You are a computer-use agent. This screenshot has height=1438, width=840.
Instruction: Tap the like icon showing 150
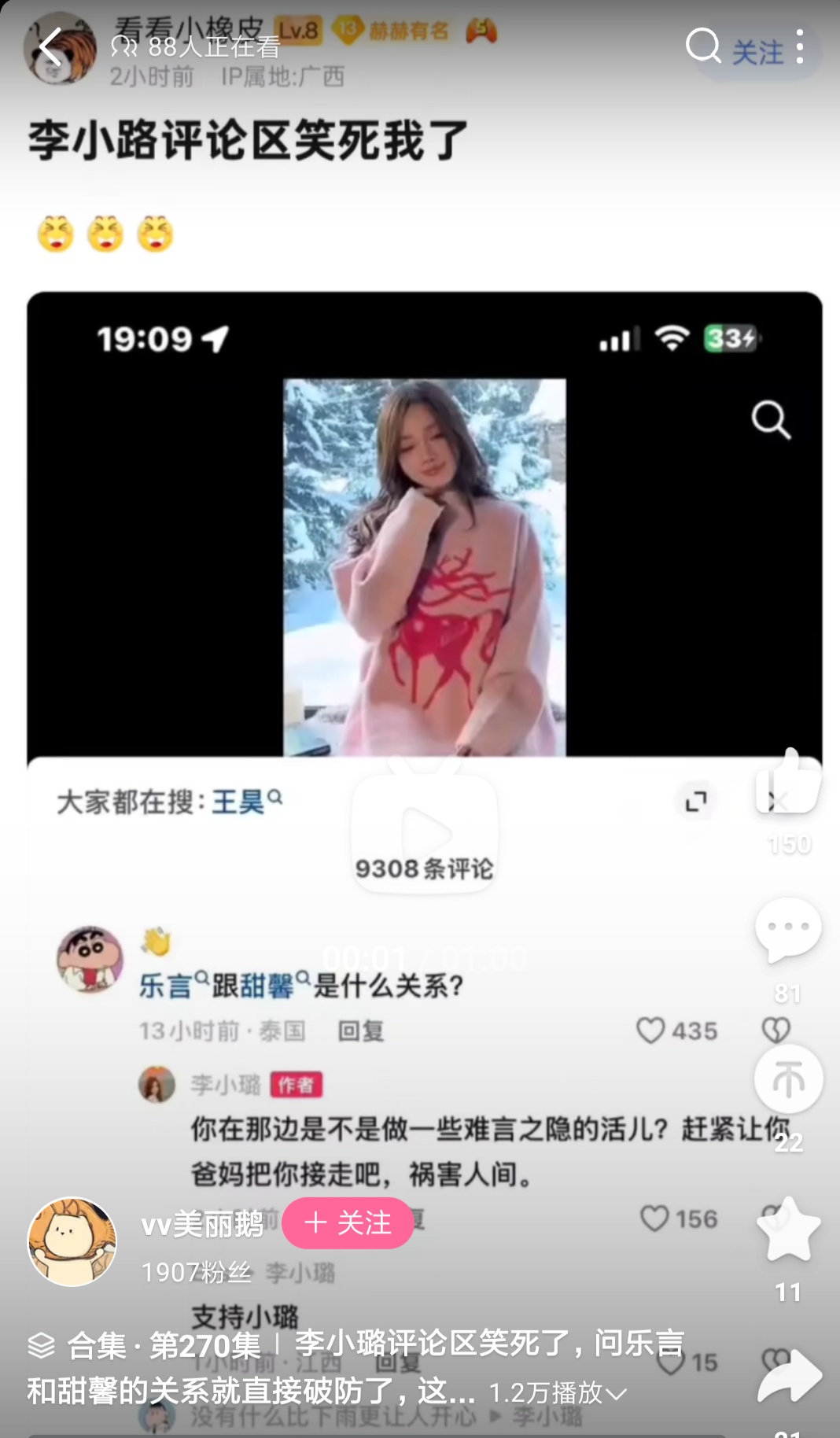click(787, 787)
